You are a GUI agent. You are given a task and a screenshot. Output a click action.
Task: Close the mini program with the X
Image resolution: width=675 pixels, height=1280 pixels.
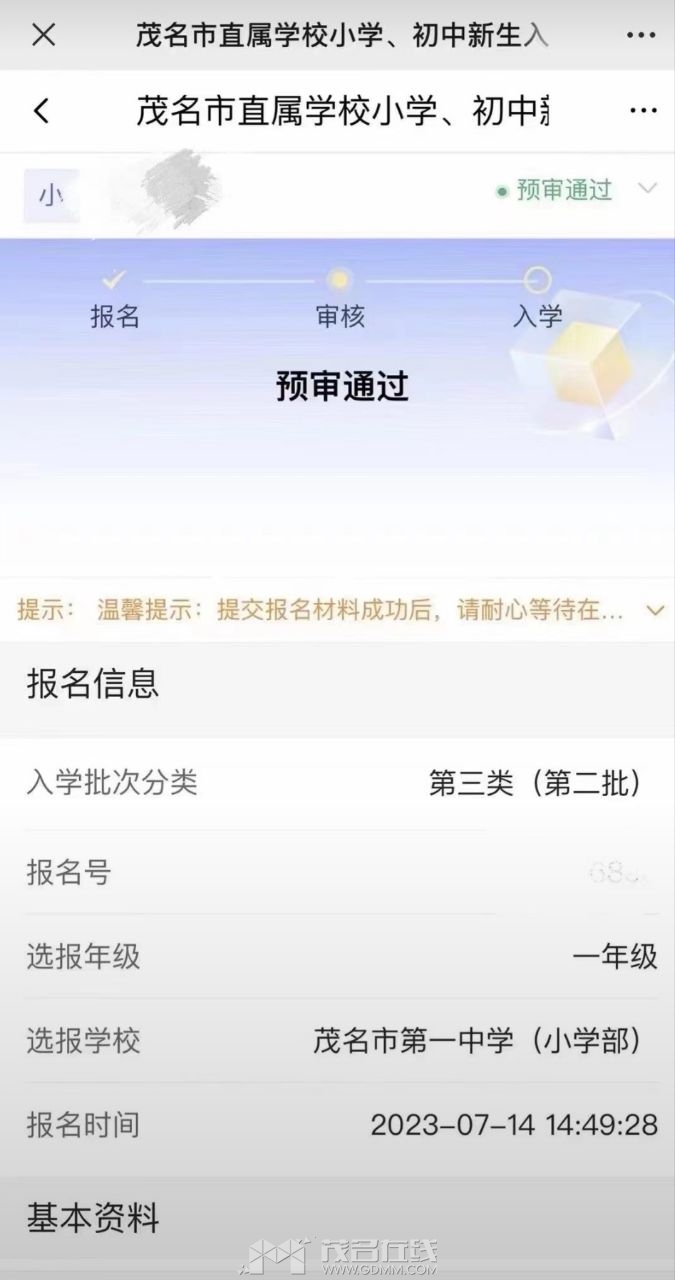coord(43,36)
